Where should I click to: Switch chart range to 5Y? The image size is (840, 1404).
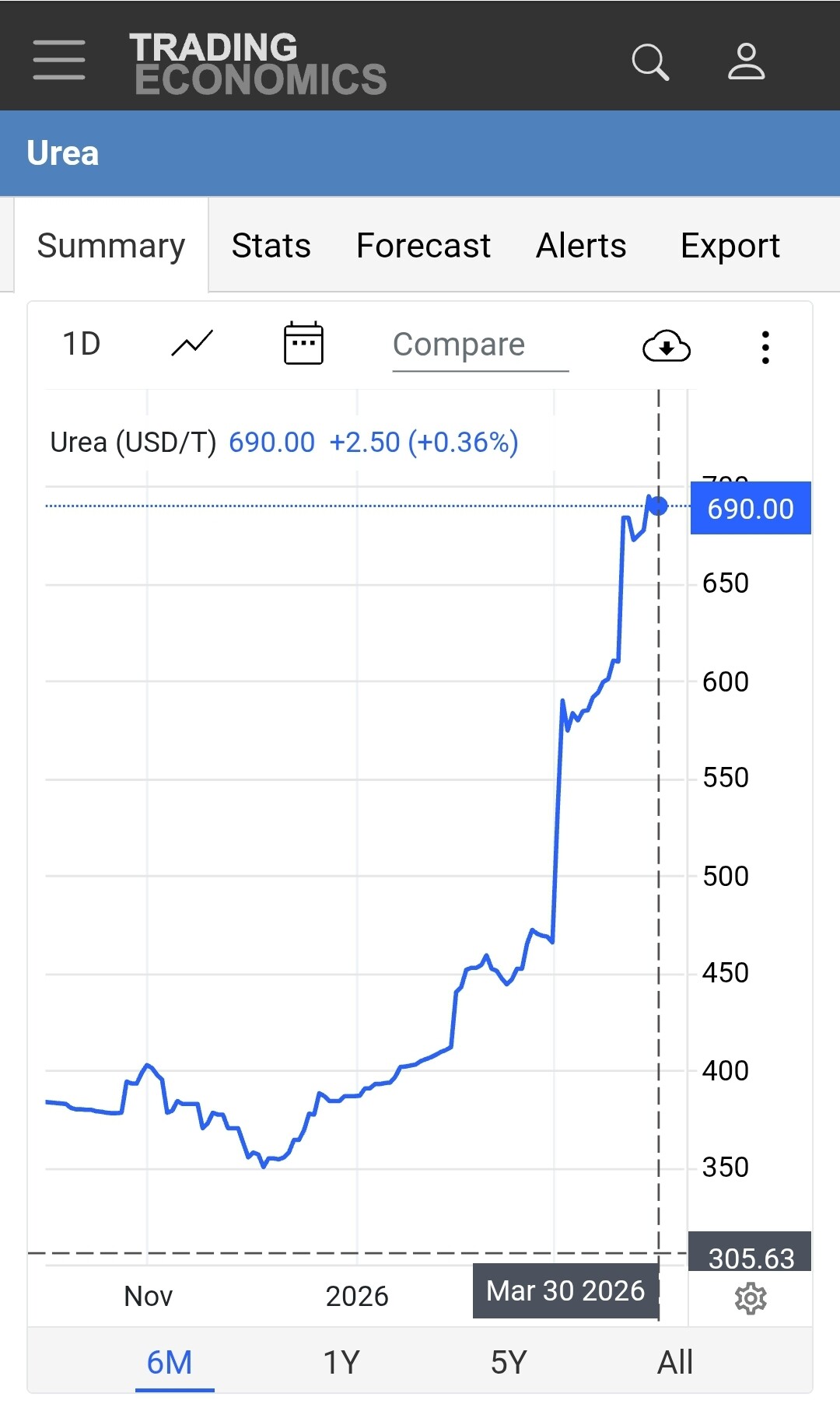click(x=509, y=1362)
